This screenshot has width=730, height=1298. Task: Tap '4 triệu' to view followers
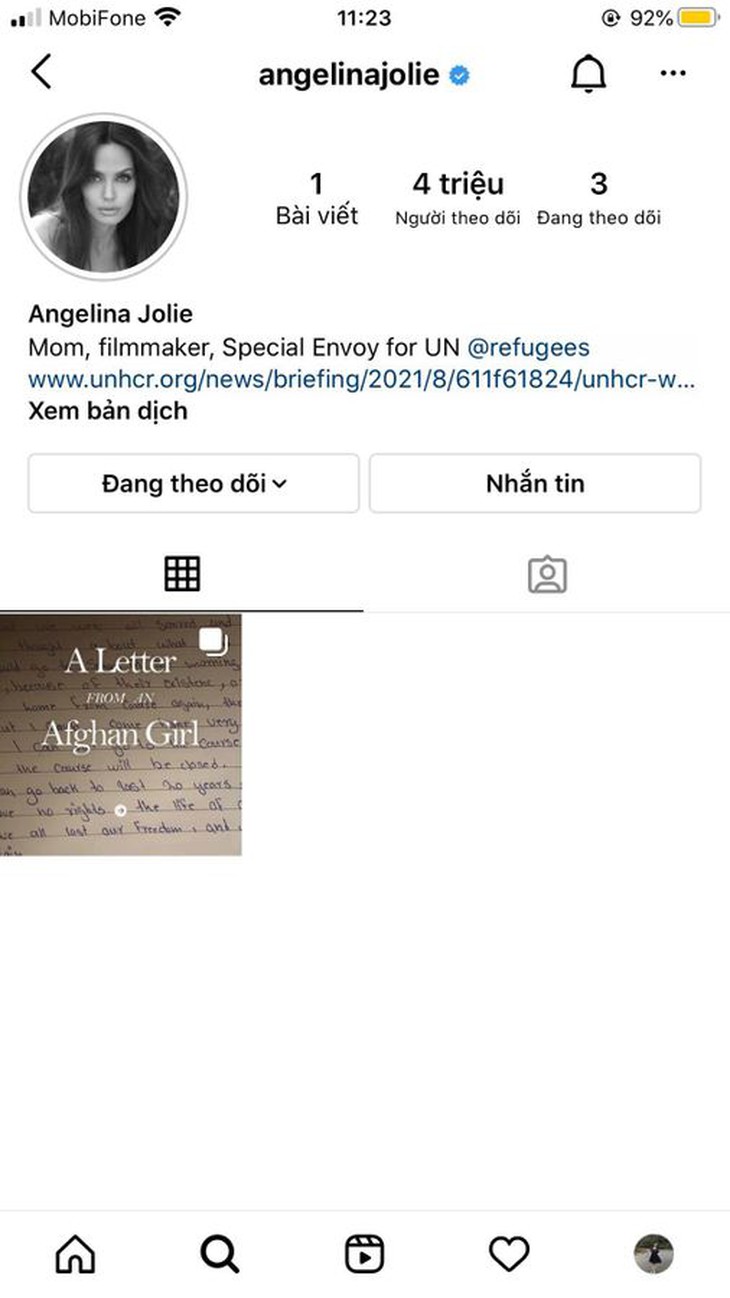pyautogui.click(x=459, y=183)
